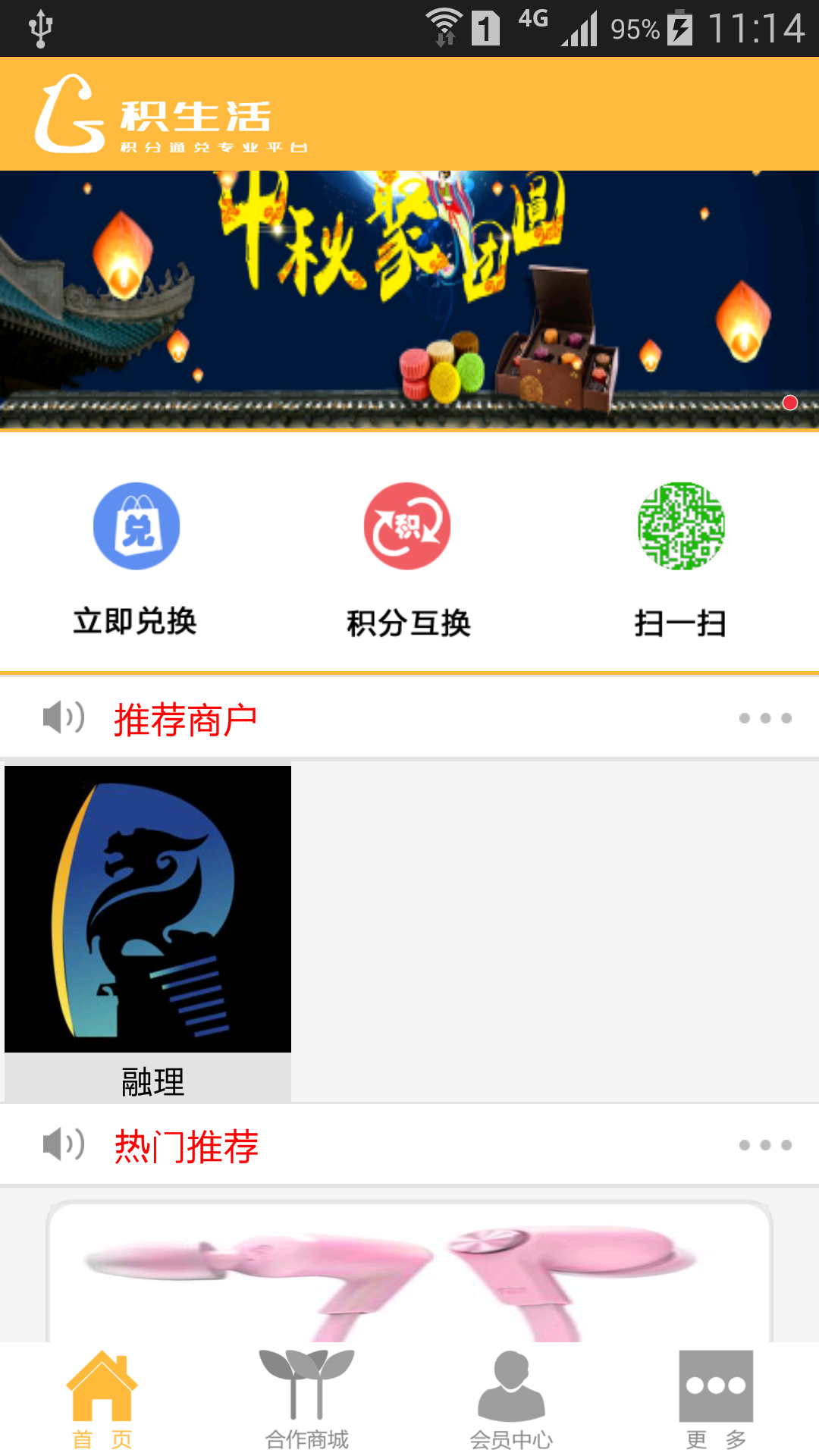Toggle the USB connection status icon
This screenshot has height=1456, width=819.
tap(42, 25)
